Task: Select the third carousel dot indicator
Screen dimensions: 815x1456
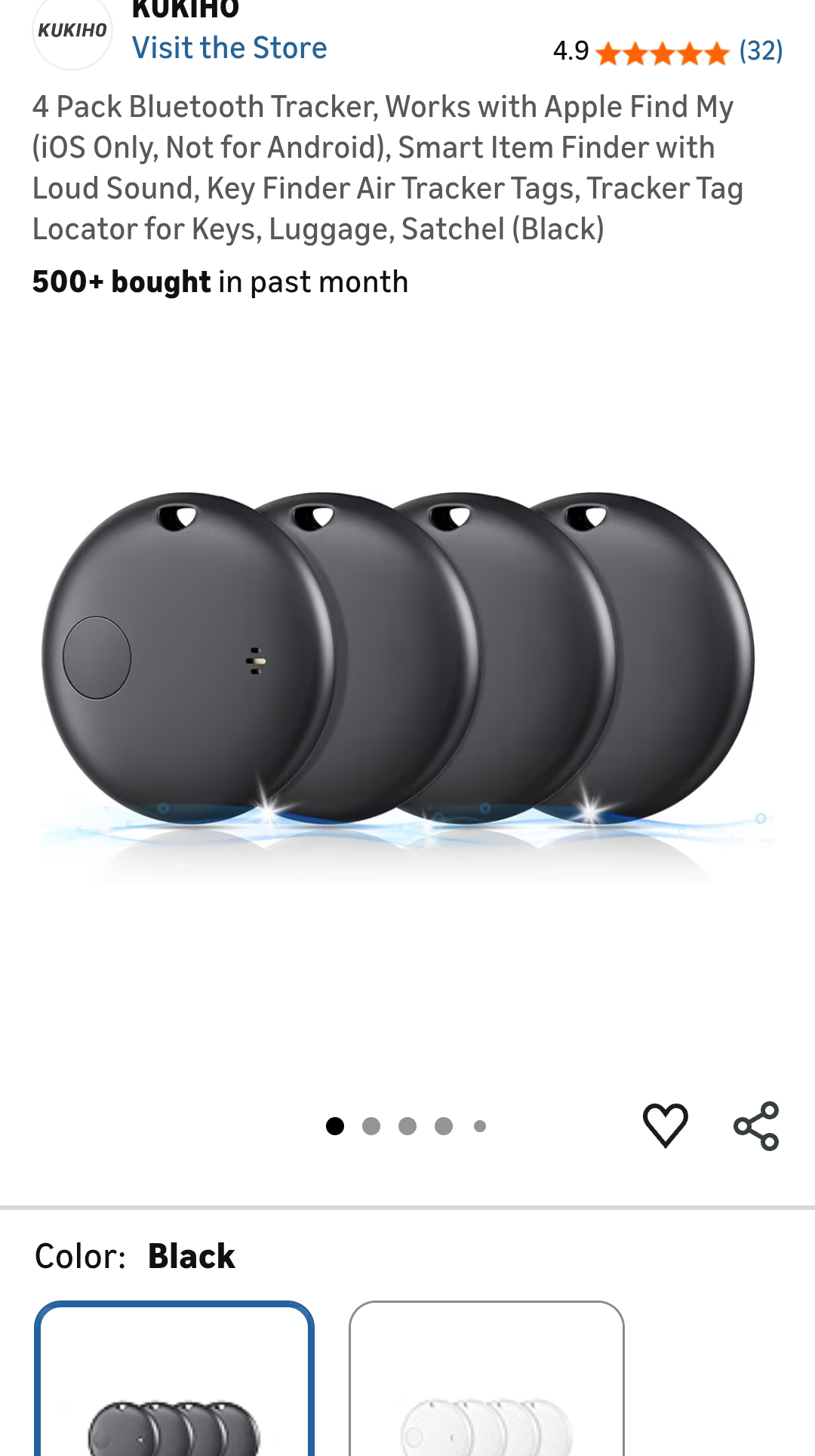Action: tap(407, 1126)
